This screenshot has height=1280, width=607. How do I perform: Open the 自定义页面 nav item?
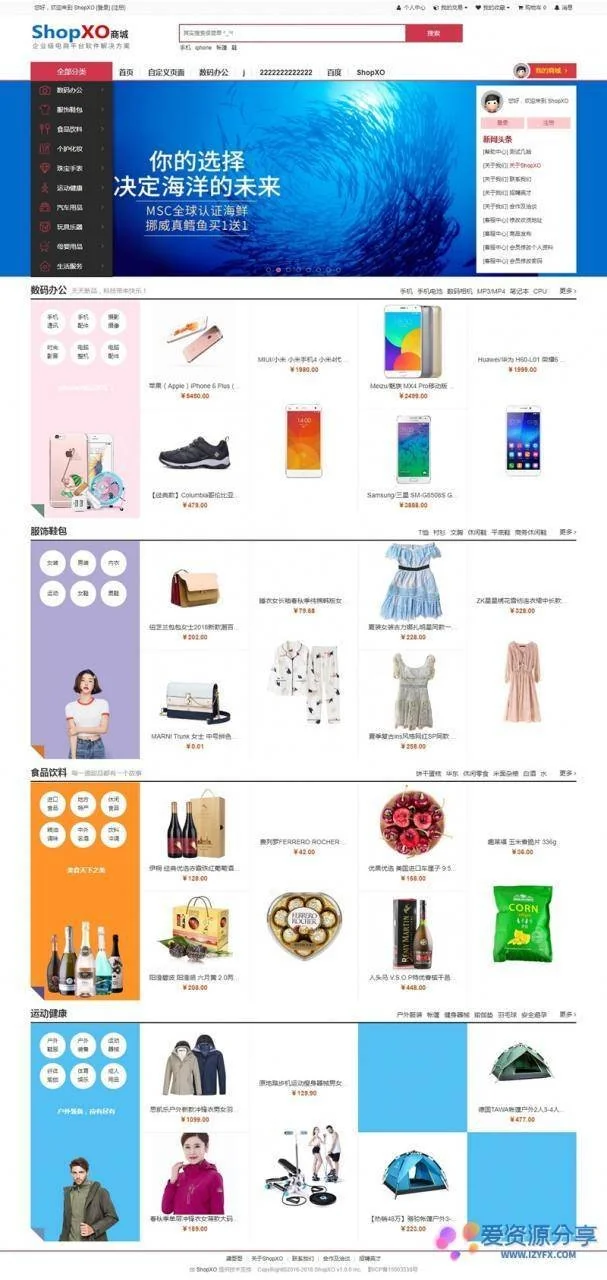click(x=166, y=72)
